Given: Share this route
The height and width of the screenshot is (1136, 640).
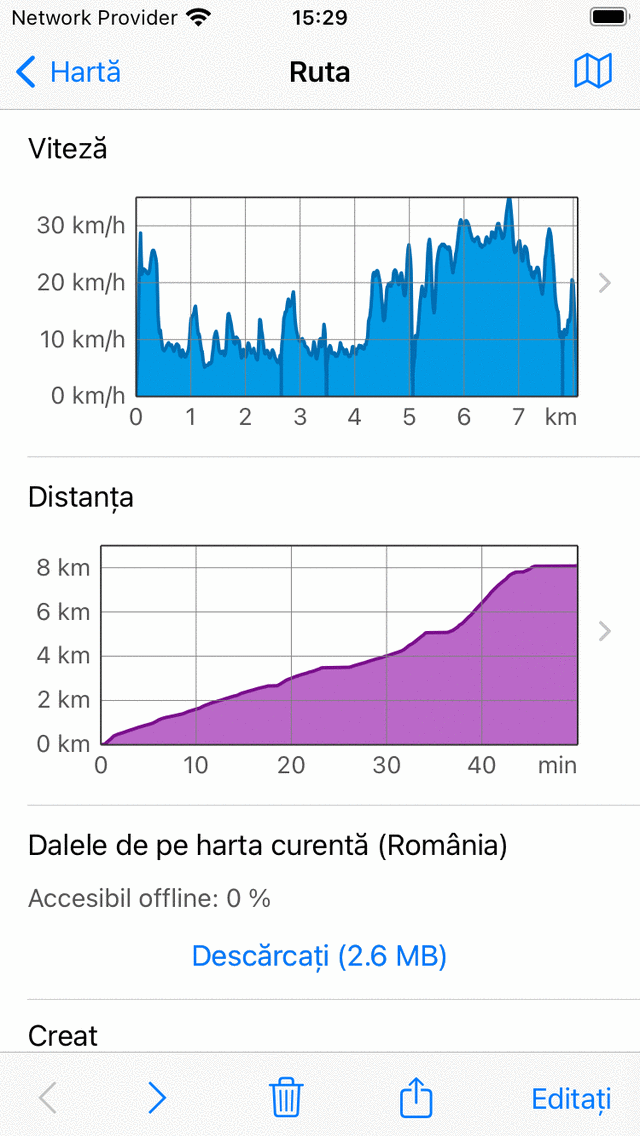Looking at the screenshot, I should pos(416,1098).
